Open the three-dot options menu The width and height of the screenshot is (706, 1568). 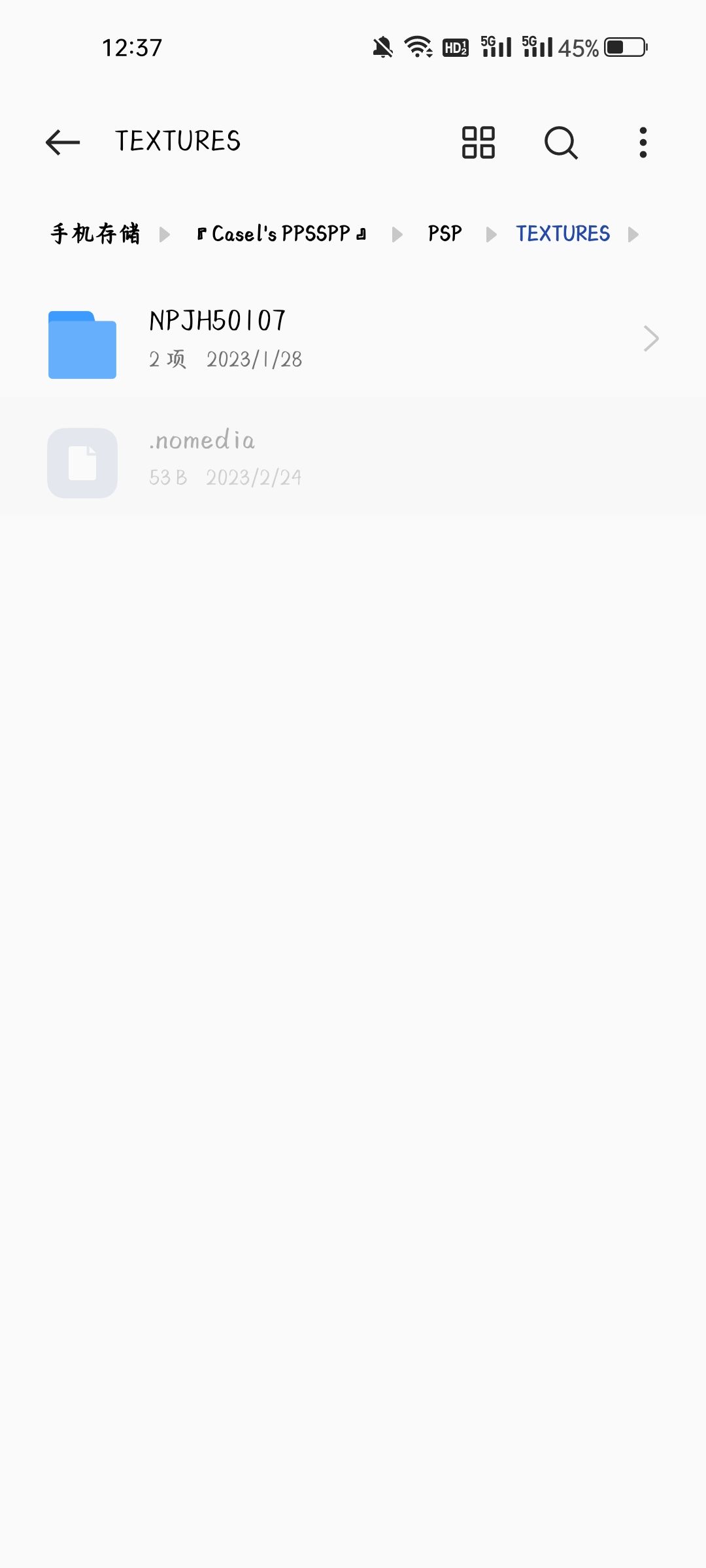pos(643,142)
